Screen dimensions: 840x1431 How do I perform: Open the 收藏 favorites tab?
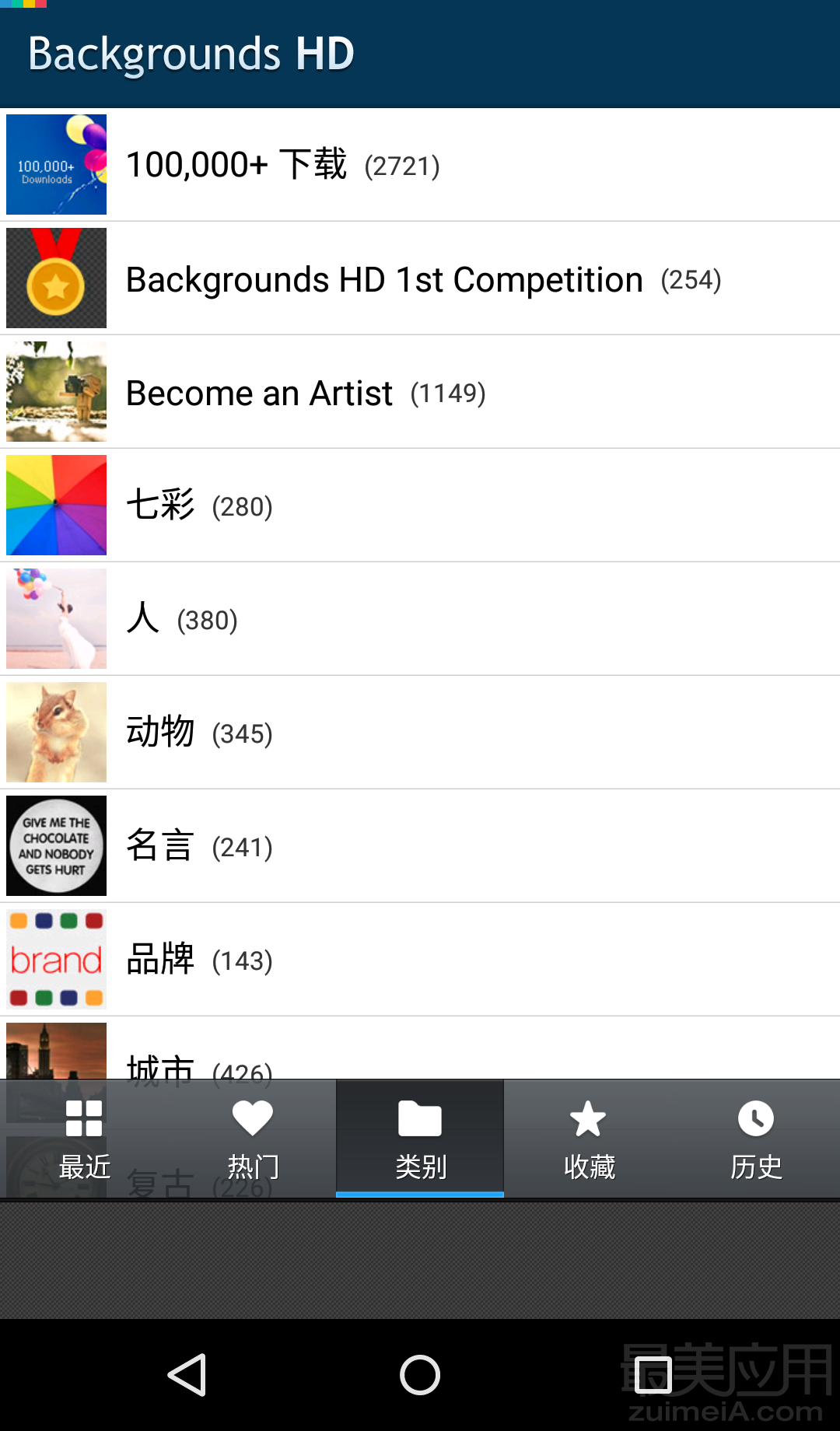point(588,1139)
